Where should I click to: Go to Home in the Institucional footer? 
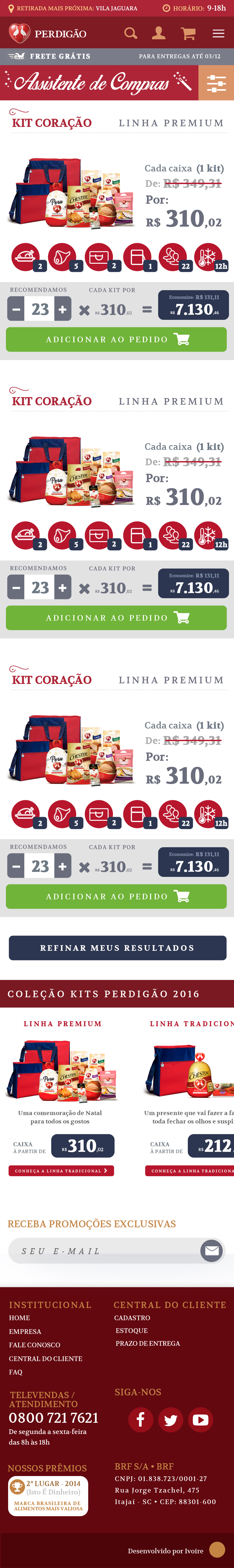coord(19,1318)
